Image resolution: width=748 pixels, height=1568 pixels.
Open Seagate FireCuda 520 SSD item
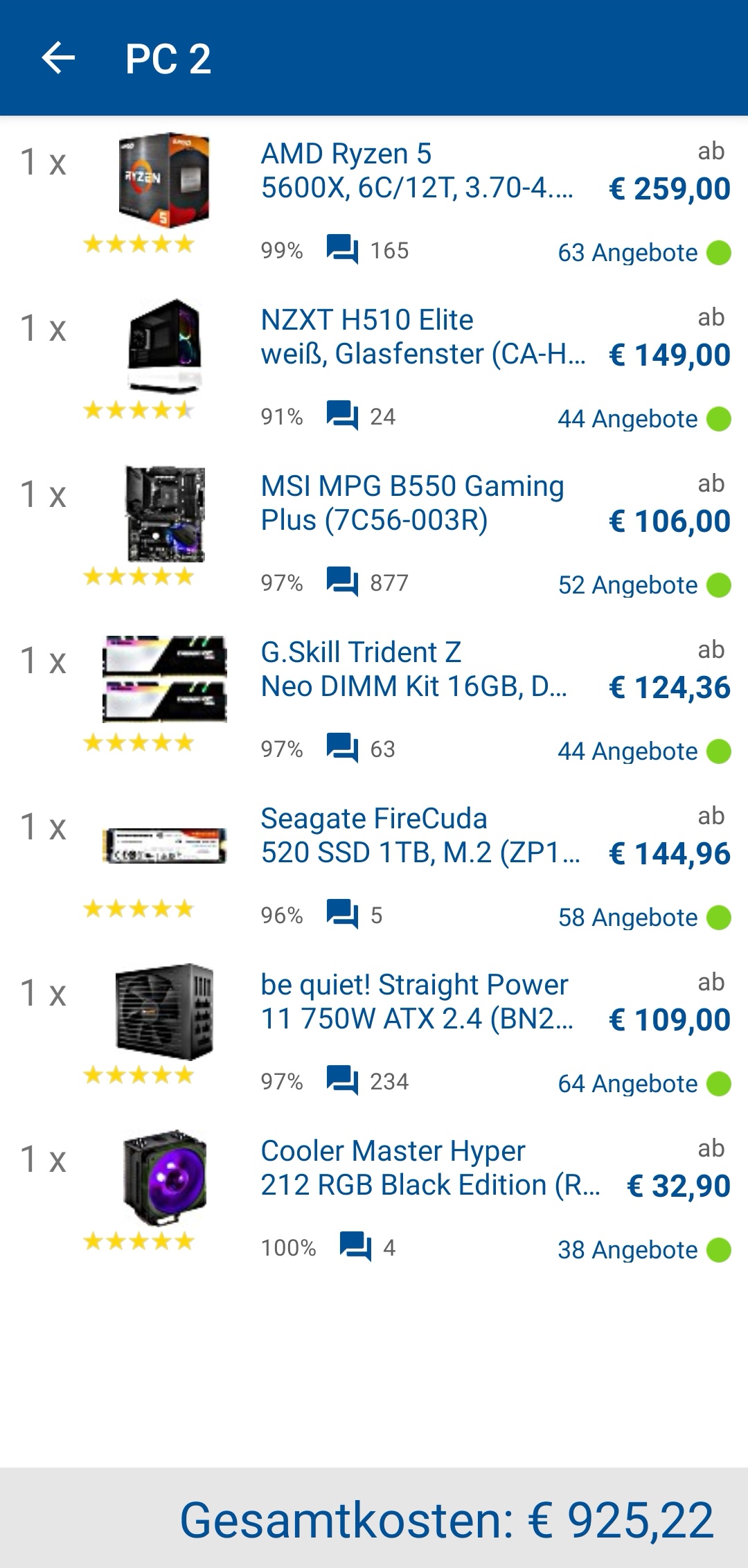coord(419,835)
